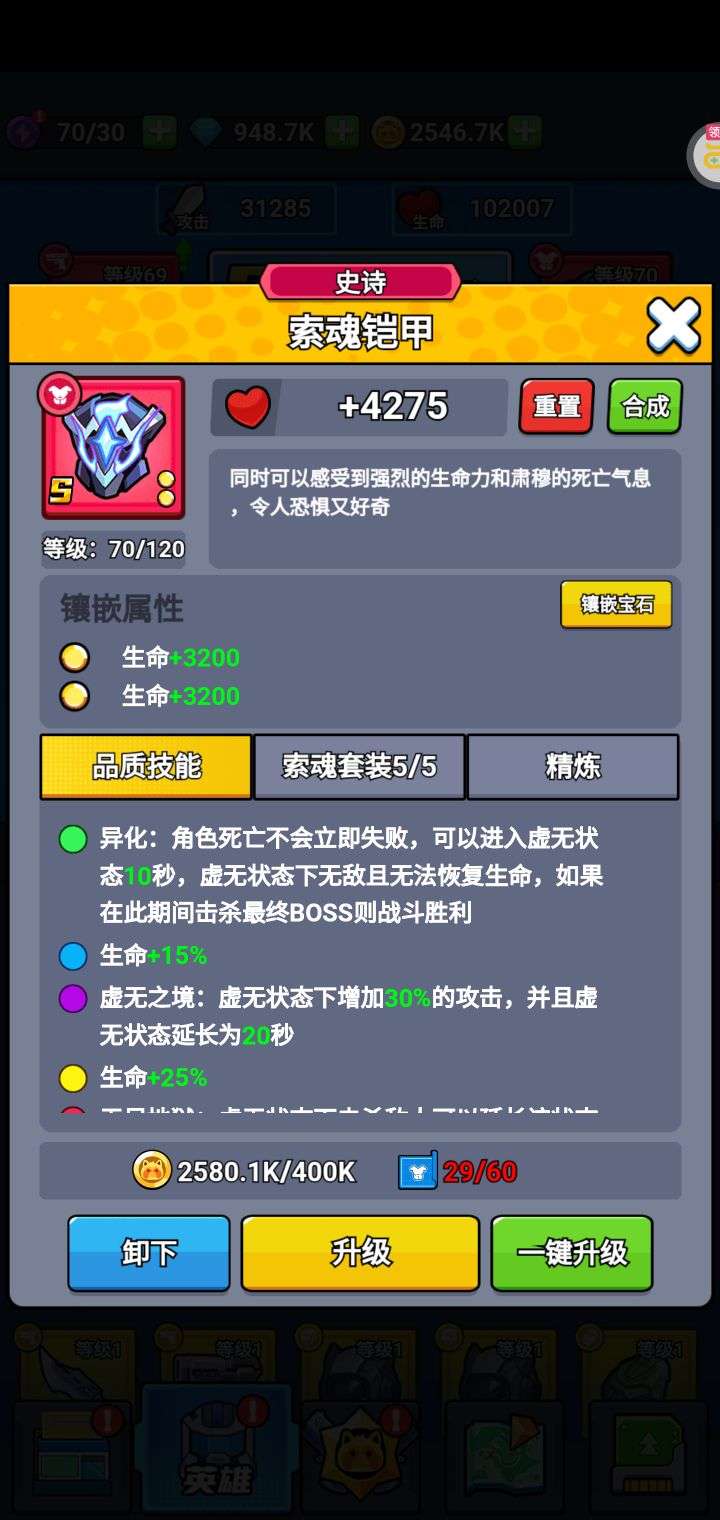Close the 索魂铠甲 equipment dialog
The height and width of the screenshot is (1520, 720).
(x=673, y=325)
